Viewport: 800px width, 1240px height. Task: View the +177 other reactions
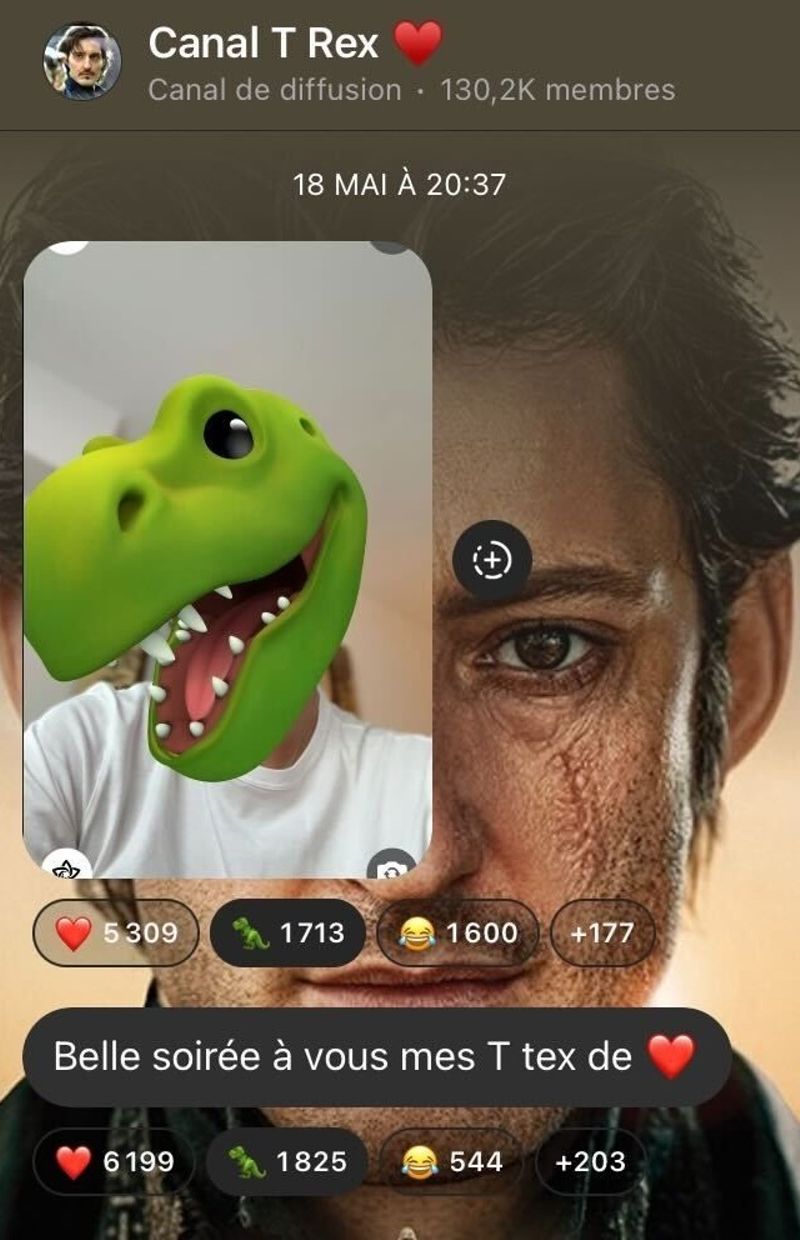pos(602,933)
